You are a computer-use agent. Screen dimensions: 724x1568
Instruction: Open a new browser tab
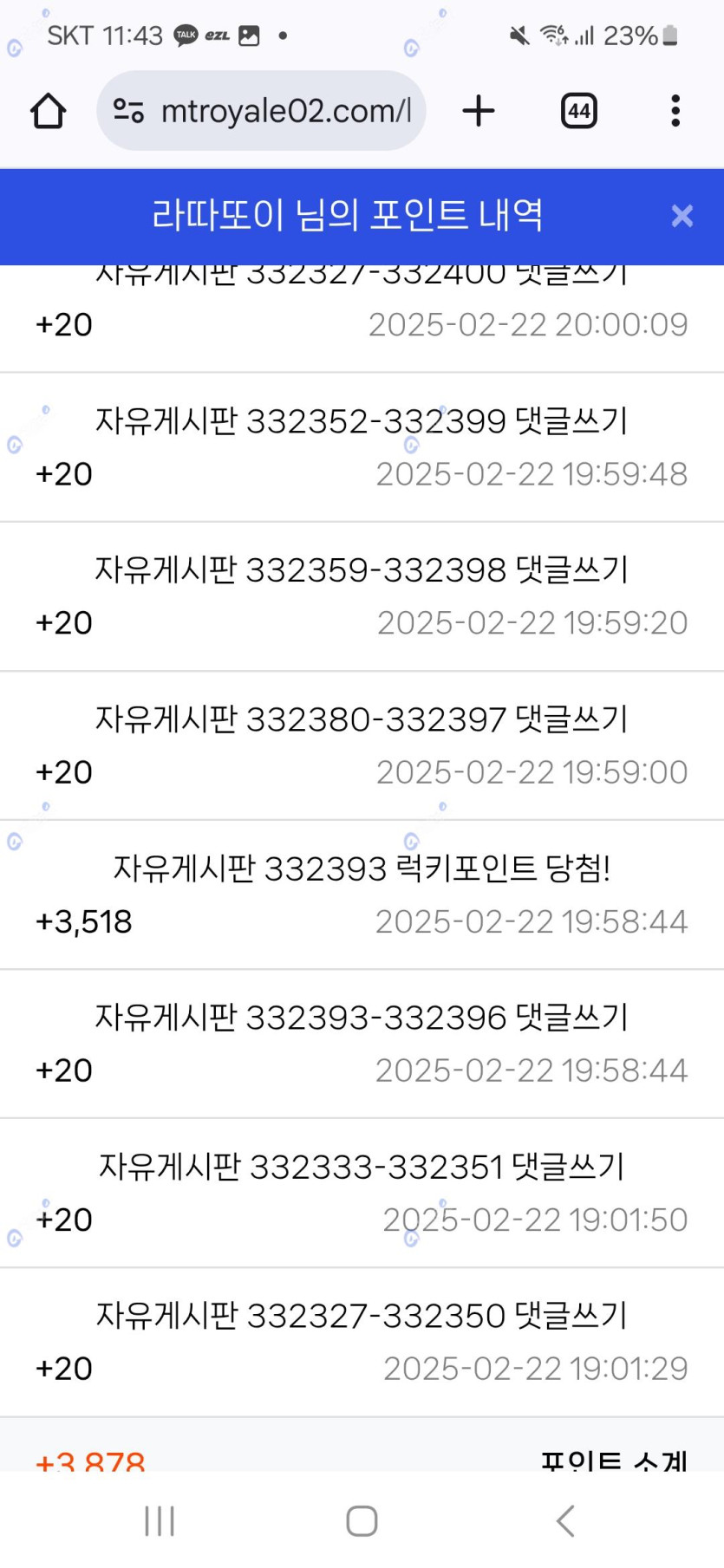[x=479, y=111]
